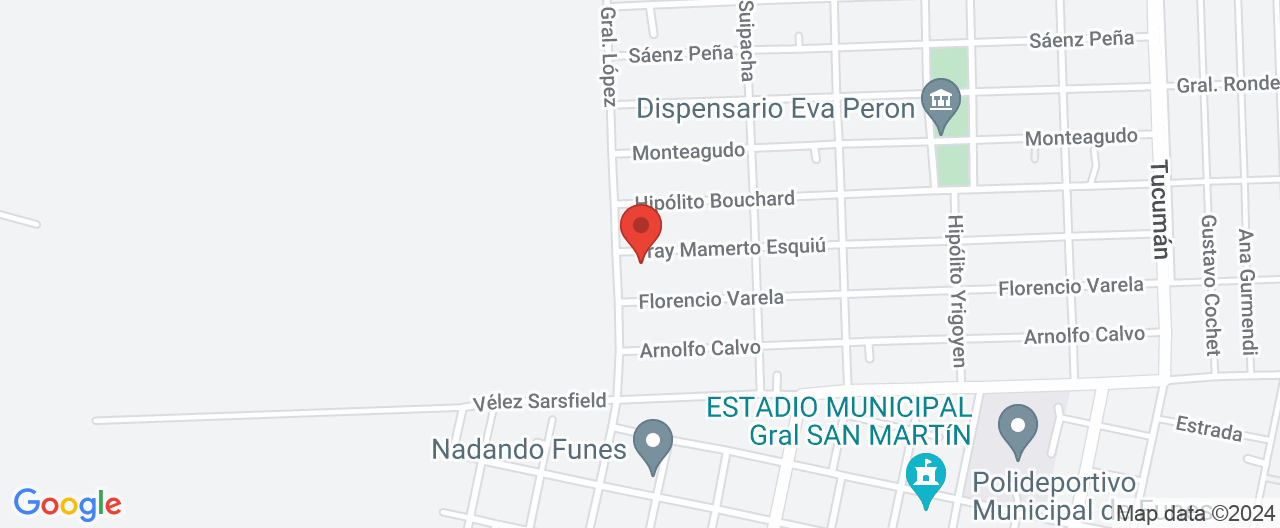Open the Dispensario Eva Peron marker
Screen dimensions: 1280x528
pyautogui.click(x=942, y=100)
